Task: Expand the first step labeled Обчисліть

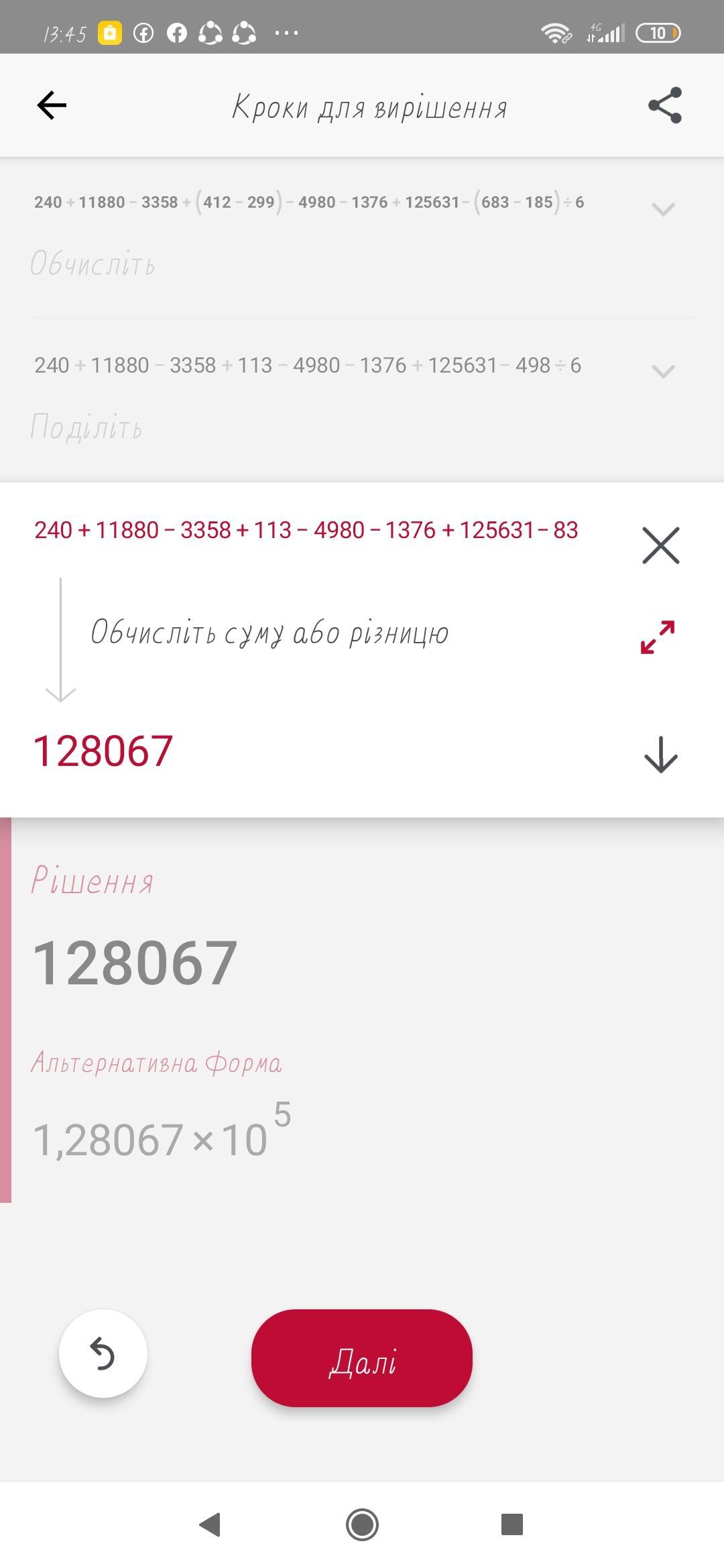Action: pos(663,209)
